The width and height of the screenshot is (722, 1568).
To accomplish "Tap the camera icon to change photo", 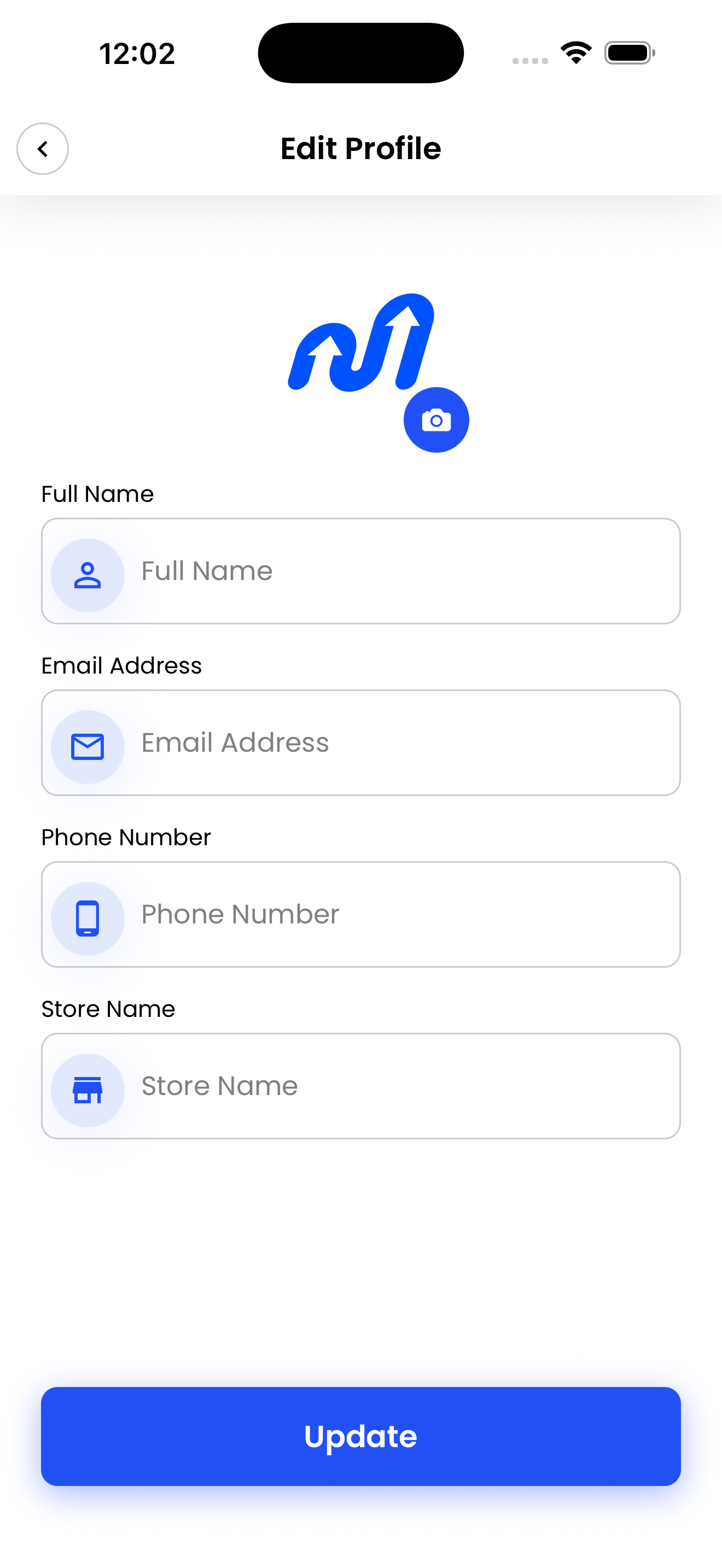I will (x=436, y=420).
